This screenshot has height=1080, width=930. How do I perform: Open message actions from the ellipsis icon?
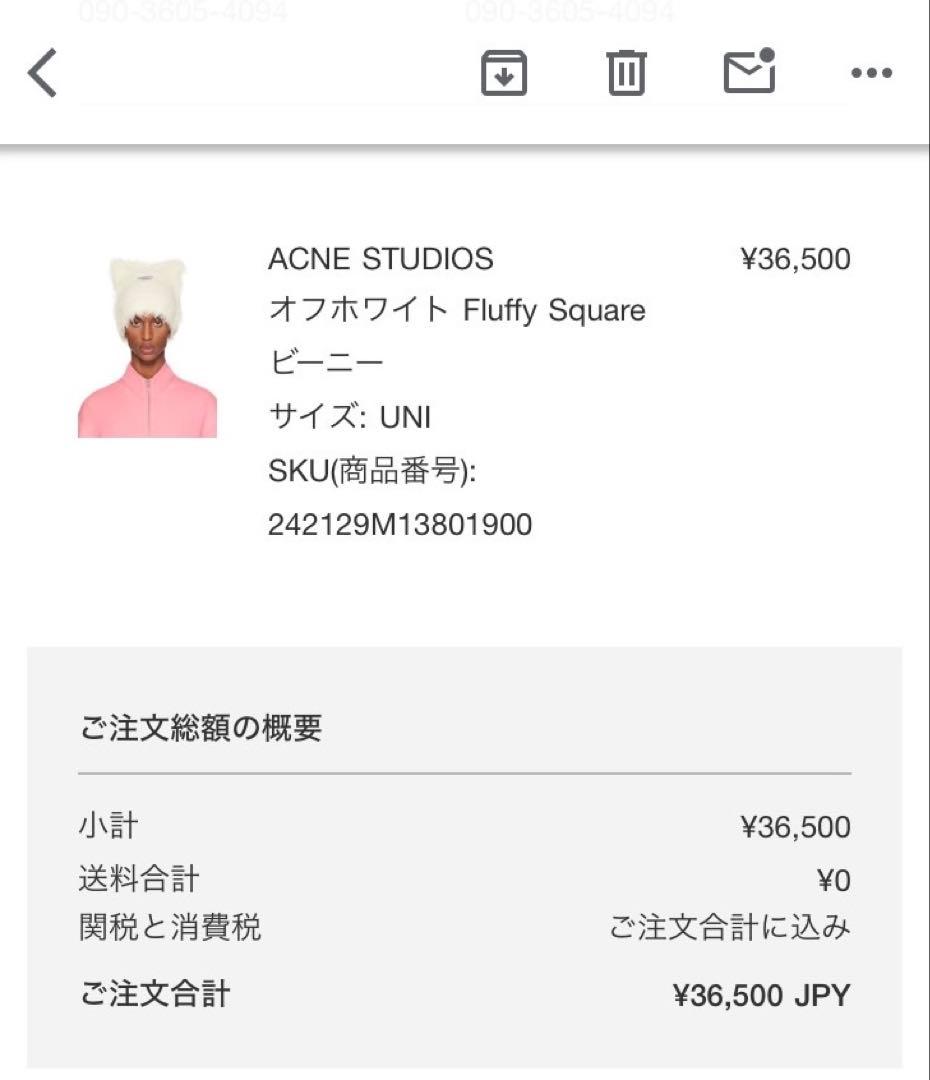[x=871, y=72]
